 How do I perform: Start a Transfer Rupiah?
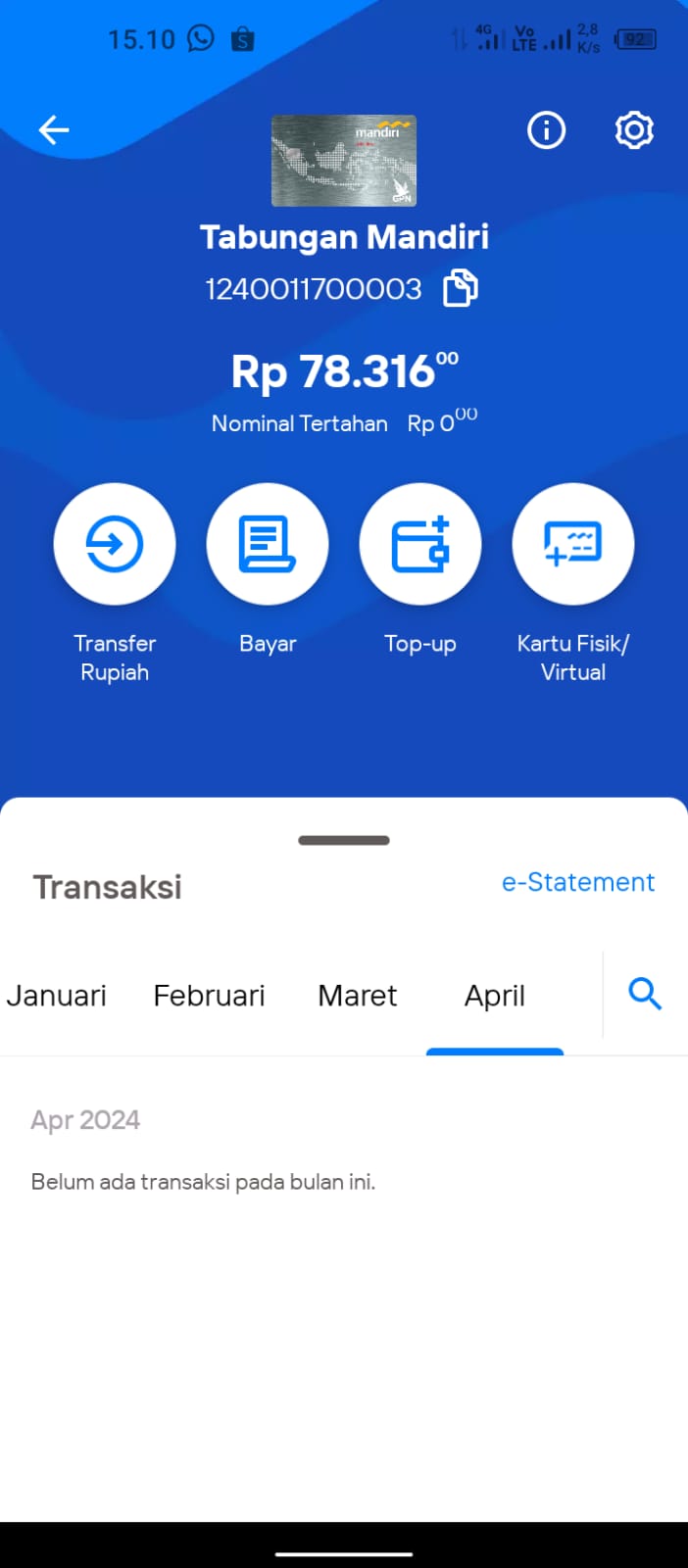[115, 544]
